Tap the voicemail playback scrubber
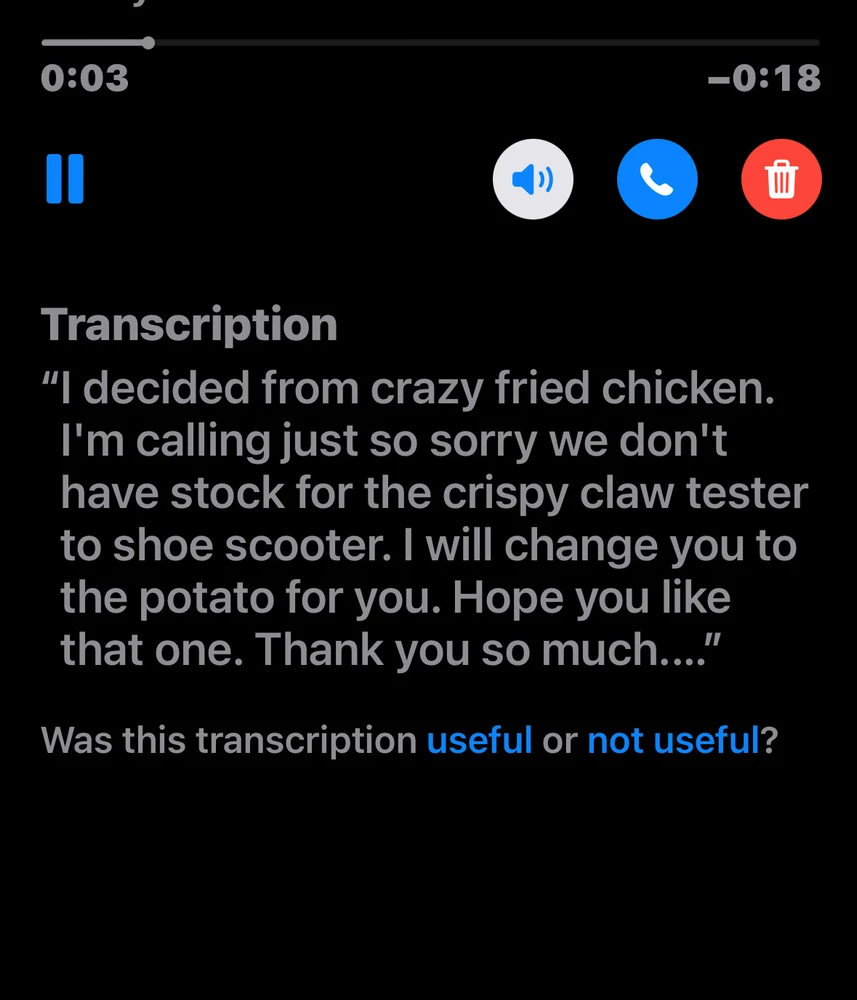 [x=148, y=43]
